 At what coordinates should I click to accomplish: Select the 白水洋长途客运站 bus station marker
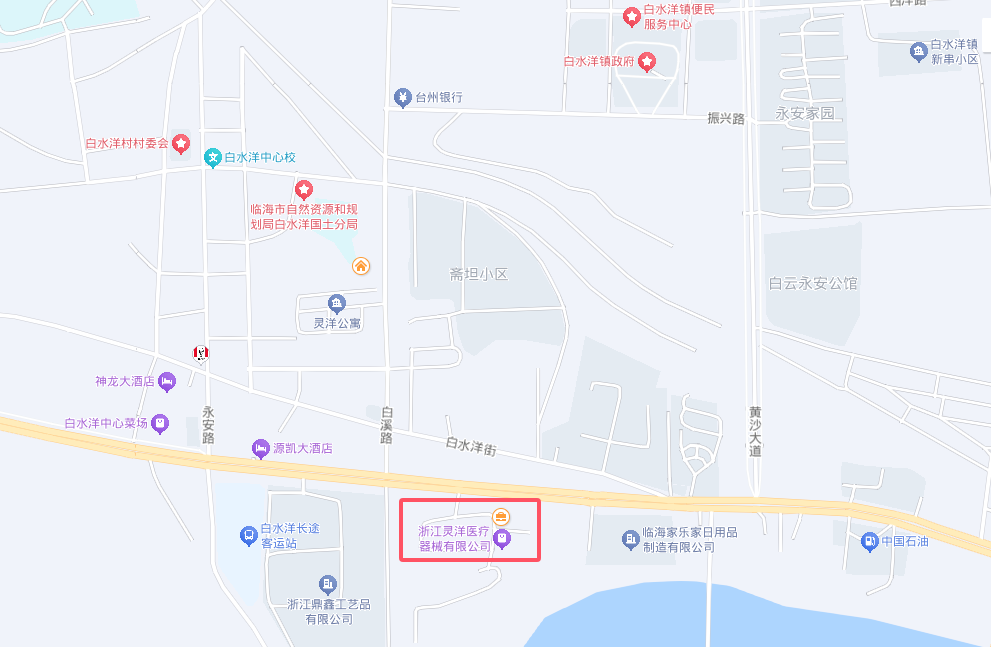248,536
